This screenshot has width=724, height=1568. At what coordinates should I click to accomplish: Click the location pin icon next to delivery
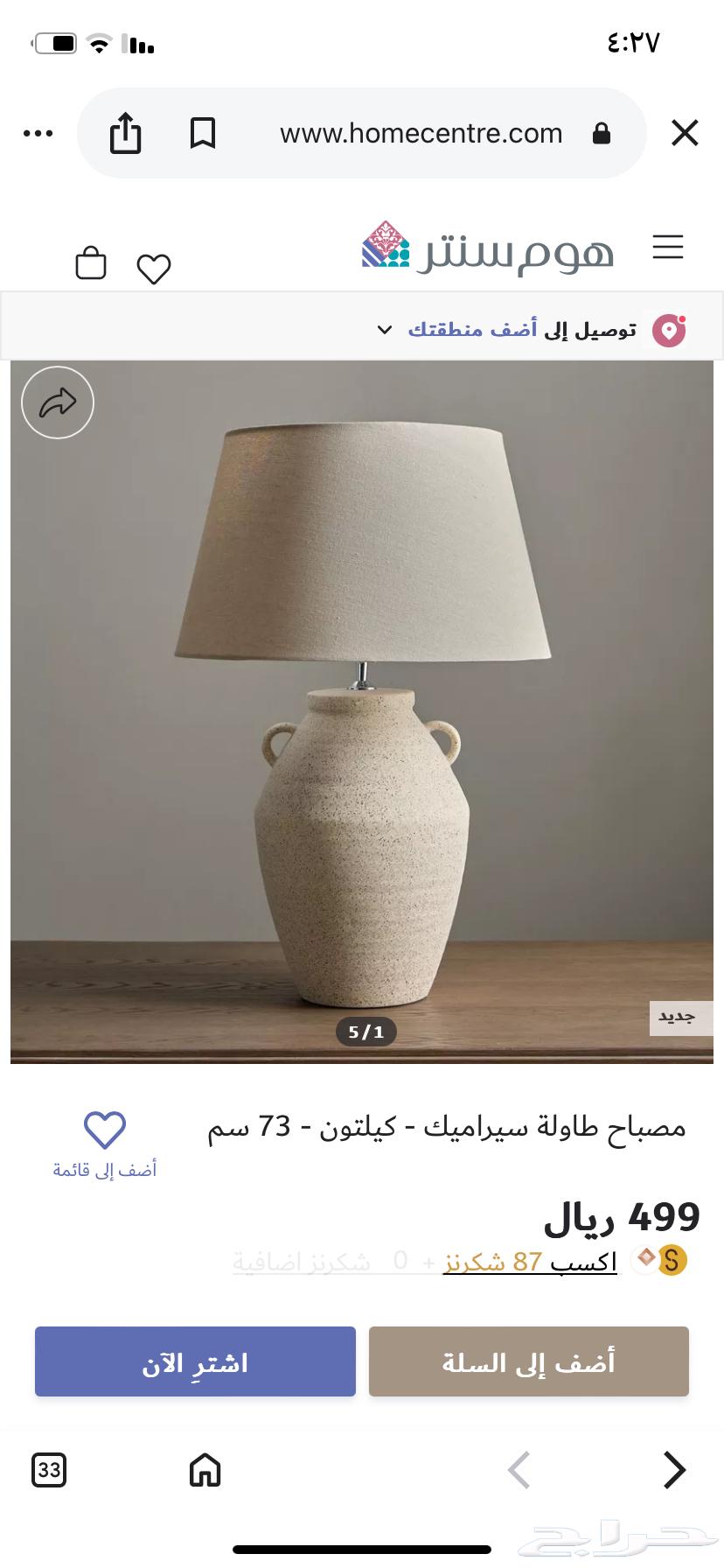(x=669, y=330)
